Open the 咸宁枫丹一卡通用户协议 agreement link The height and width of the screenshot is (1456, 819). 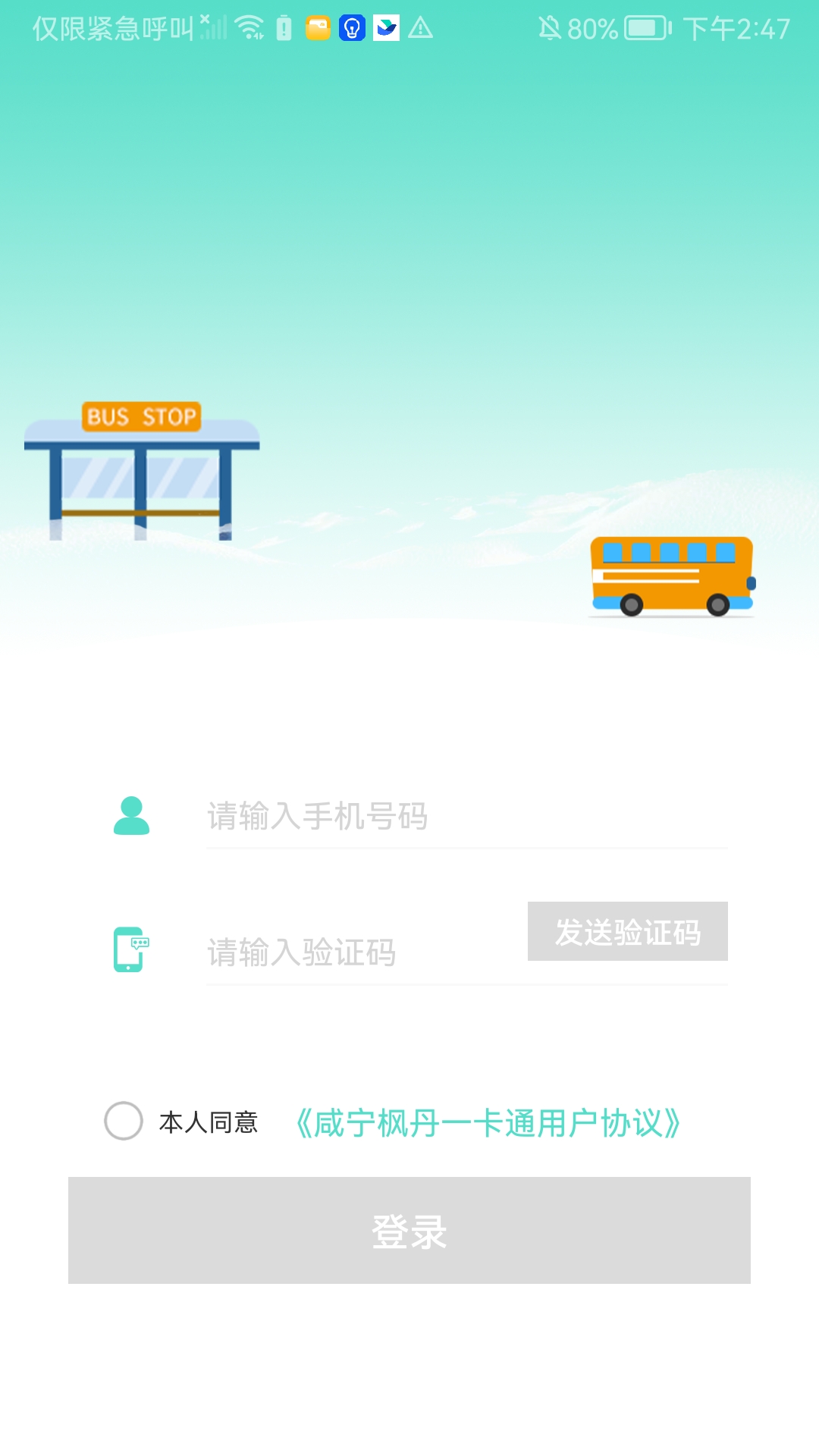[489, 1123]
